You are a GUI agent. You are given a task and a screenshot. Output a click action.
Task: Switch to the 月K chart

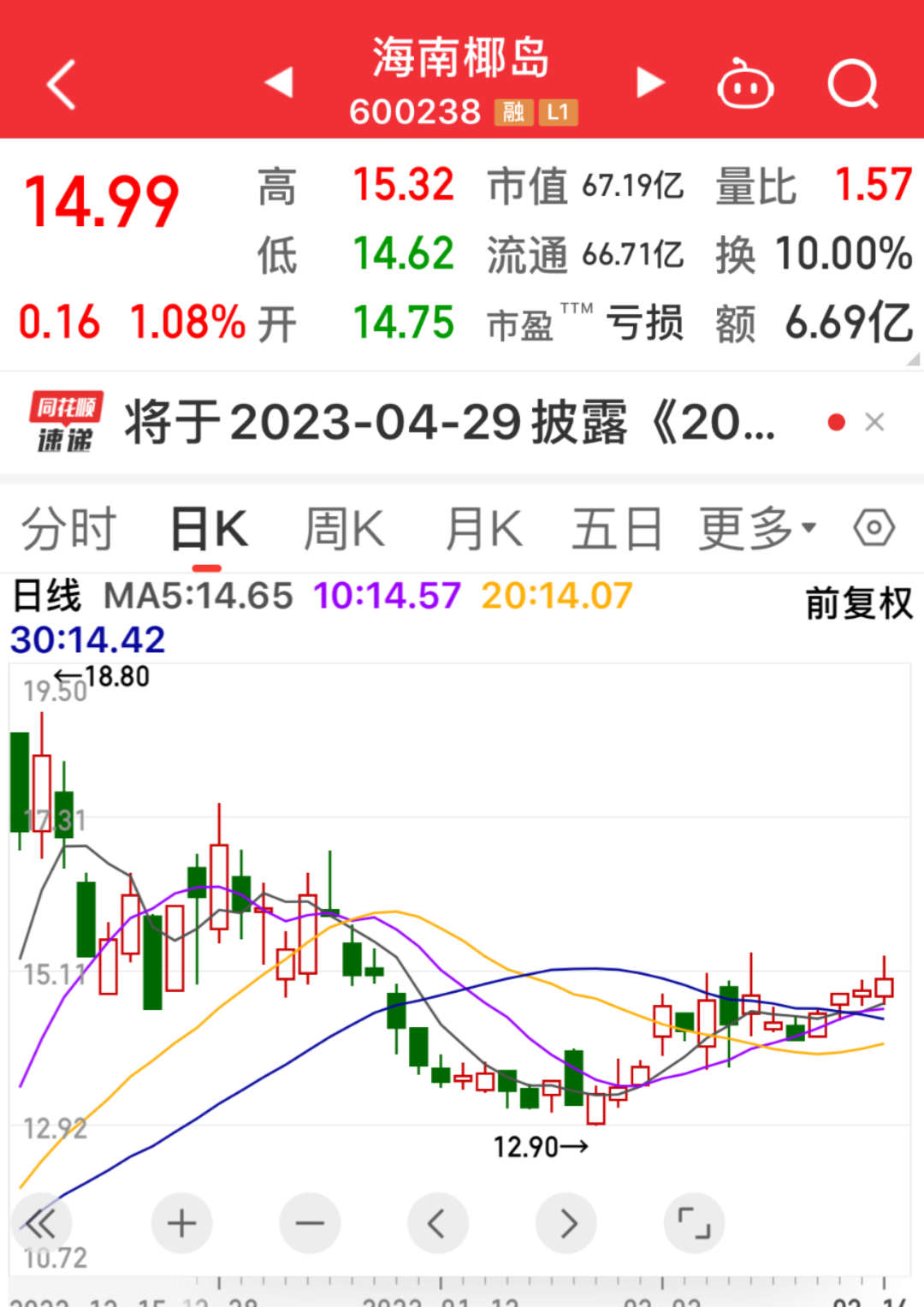pos(483,529)
